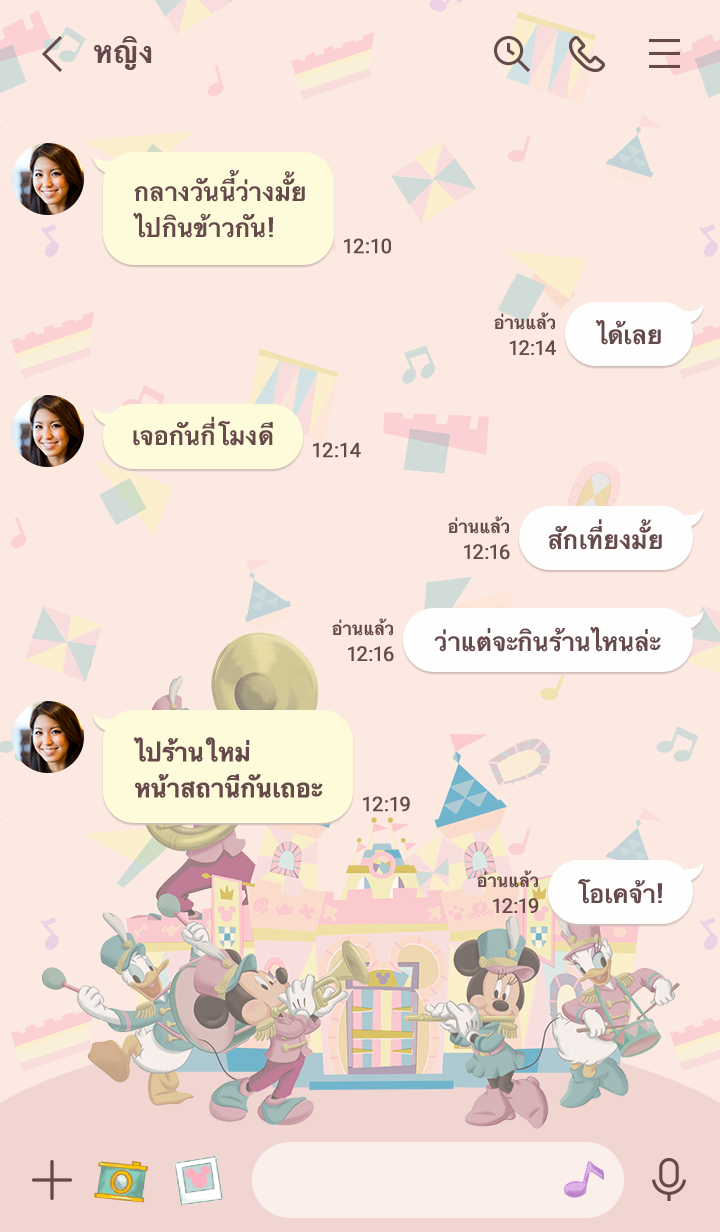Open the camera to take a photo
The height and width of the screenshot is (1232, 720).
tap(122, 1181)
